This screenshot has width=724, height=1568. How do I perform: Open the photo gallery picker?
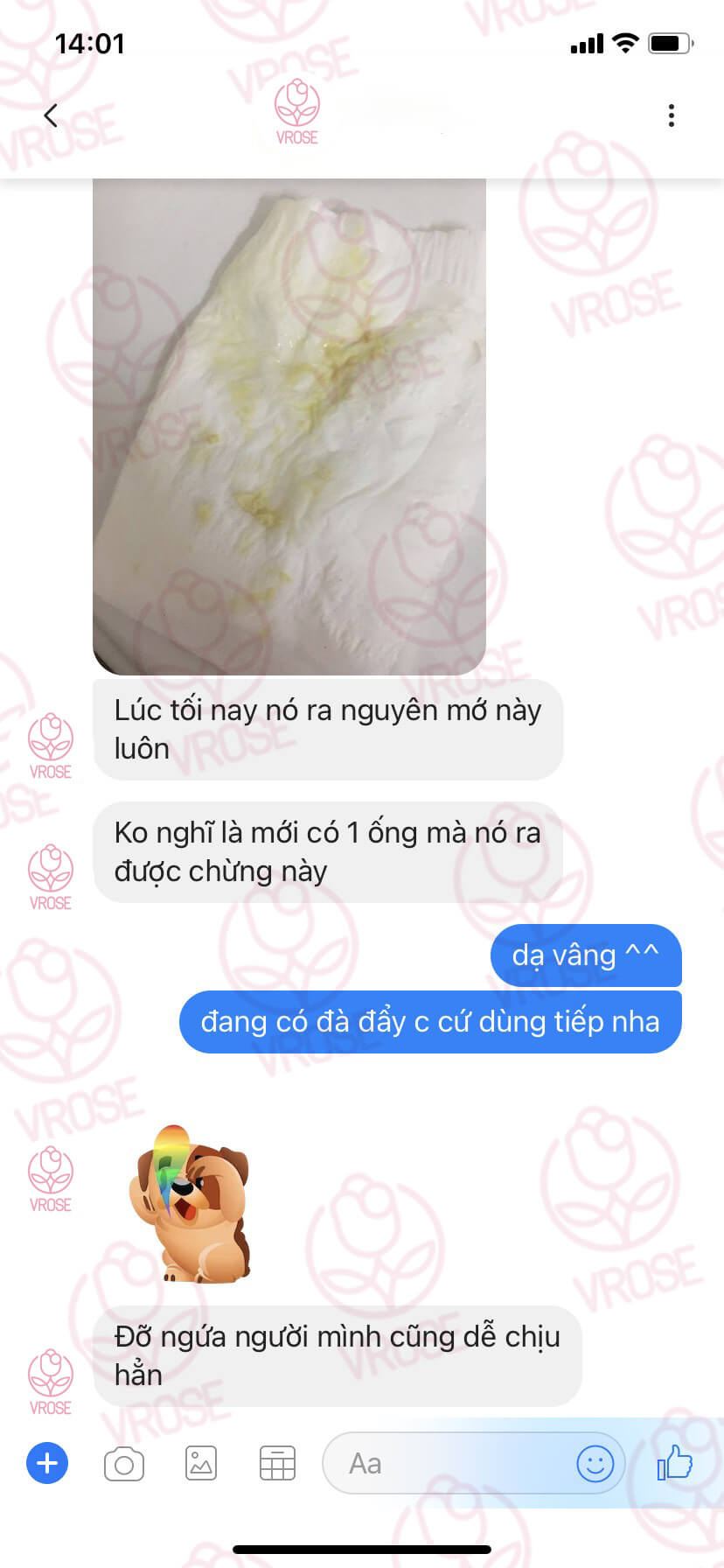tap(200, 1463)
